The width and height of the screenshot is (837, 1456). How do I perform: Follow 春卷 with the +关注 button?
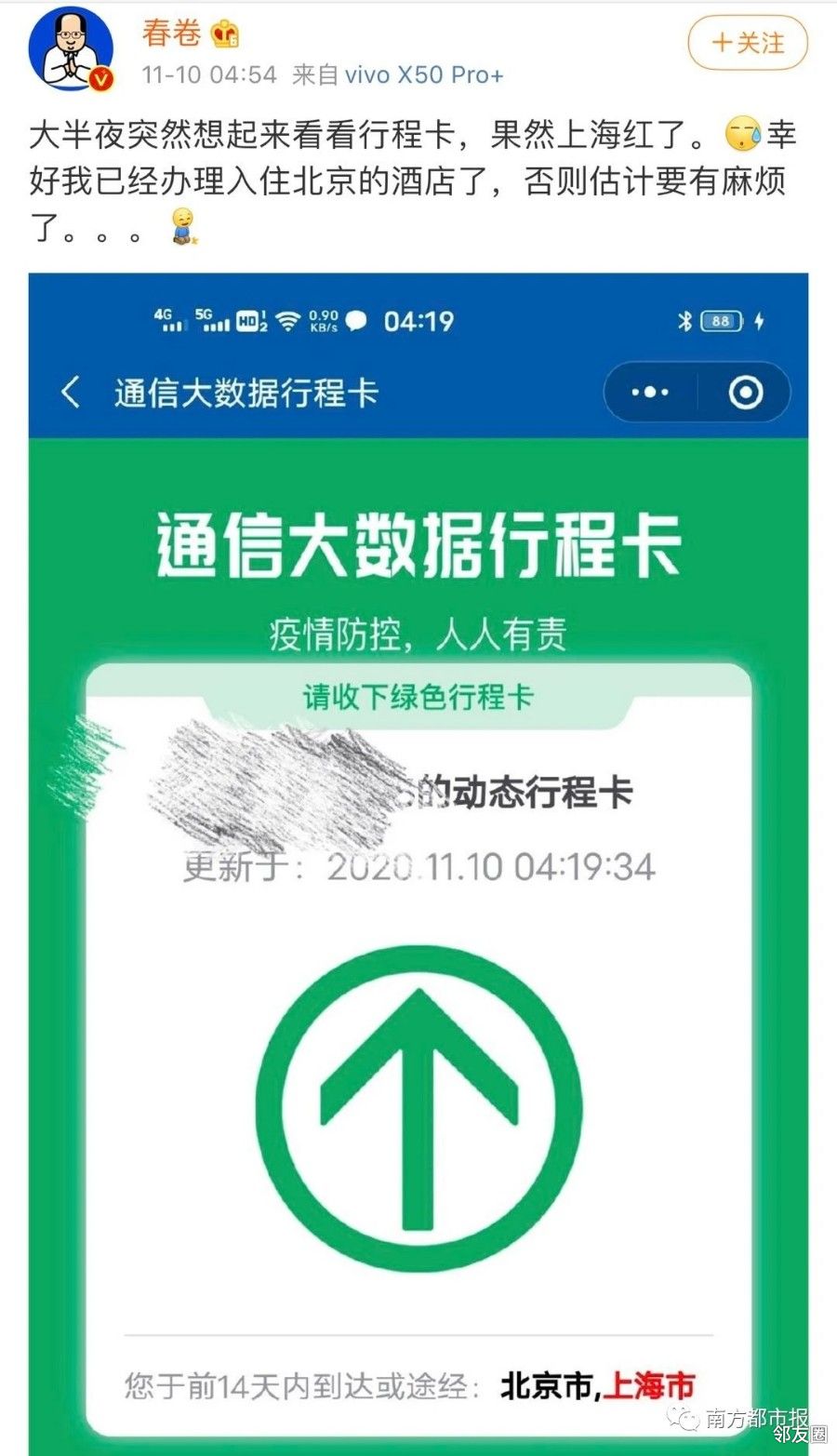748,43
